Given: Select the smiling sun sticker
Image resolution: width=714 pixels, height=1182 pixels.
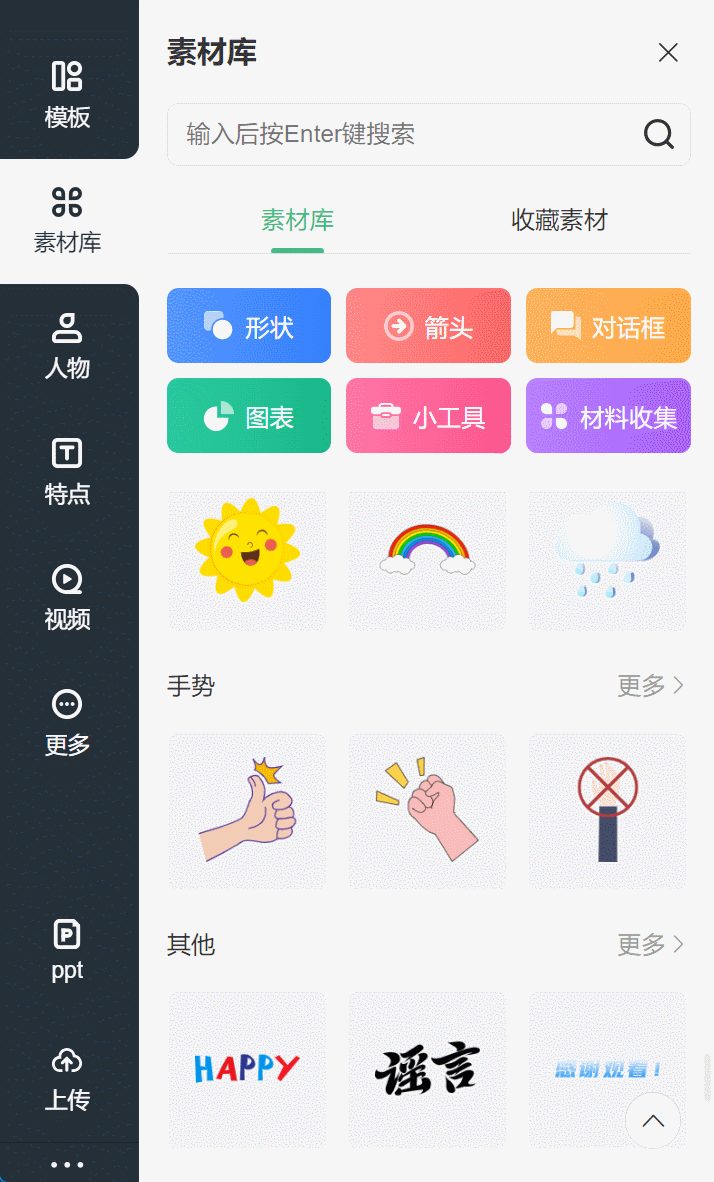Looking at the screenshot, I should tap(247, 561).
